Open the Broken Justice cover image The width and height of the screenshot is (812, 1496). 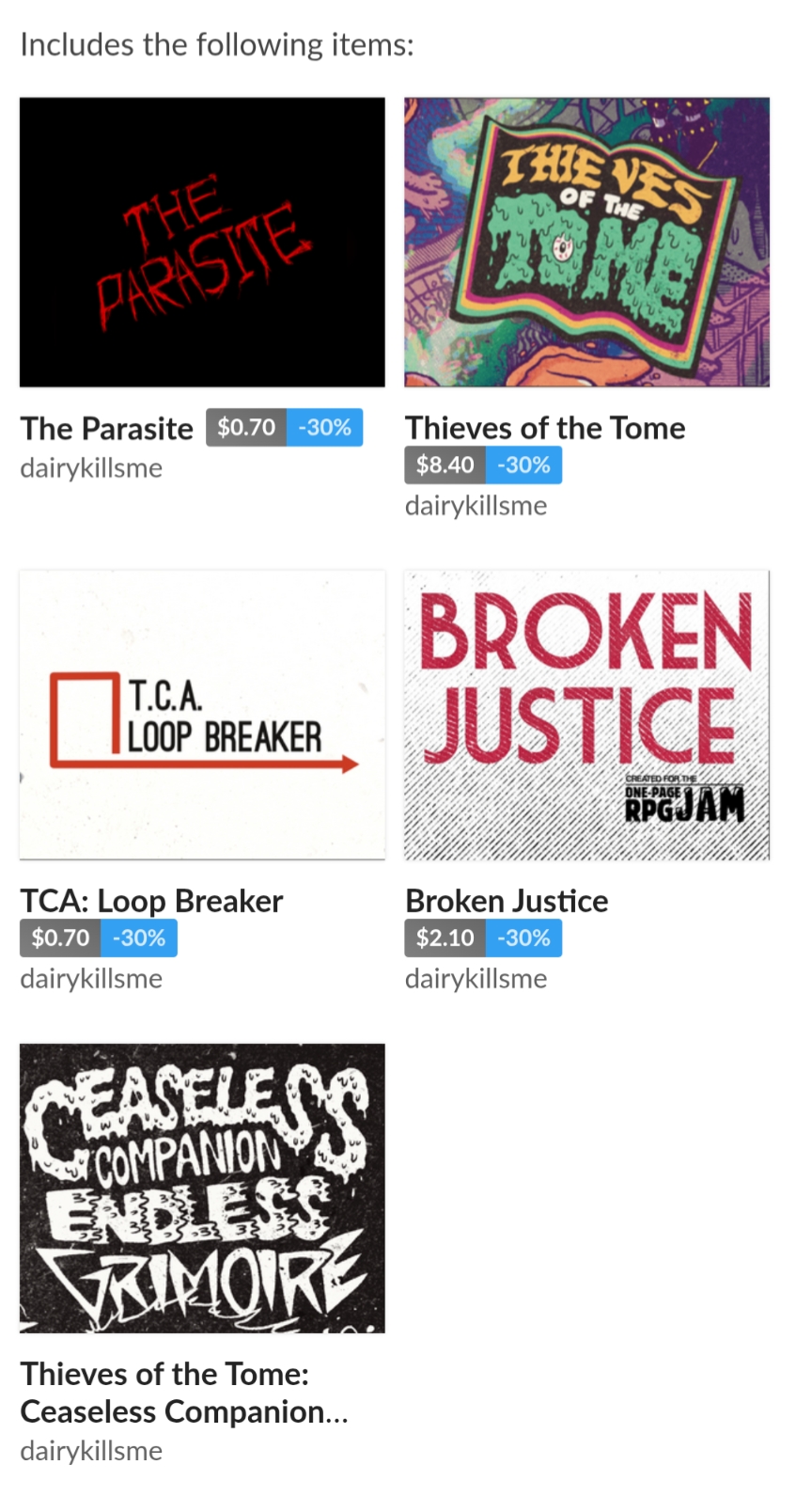point(586,715)
